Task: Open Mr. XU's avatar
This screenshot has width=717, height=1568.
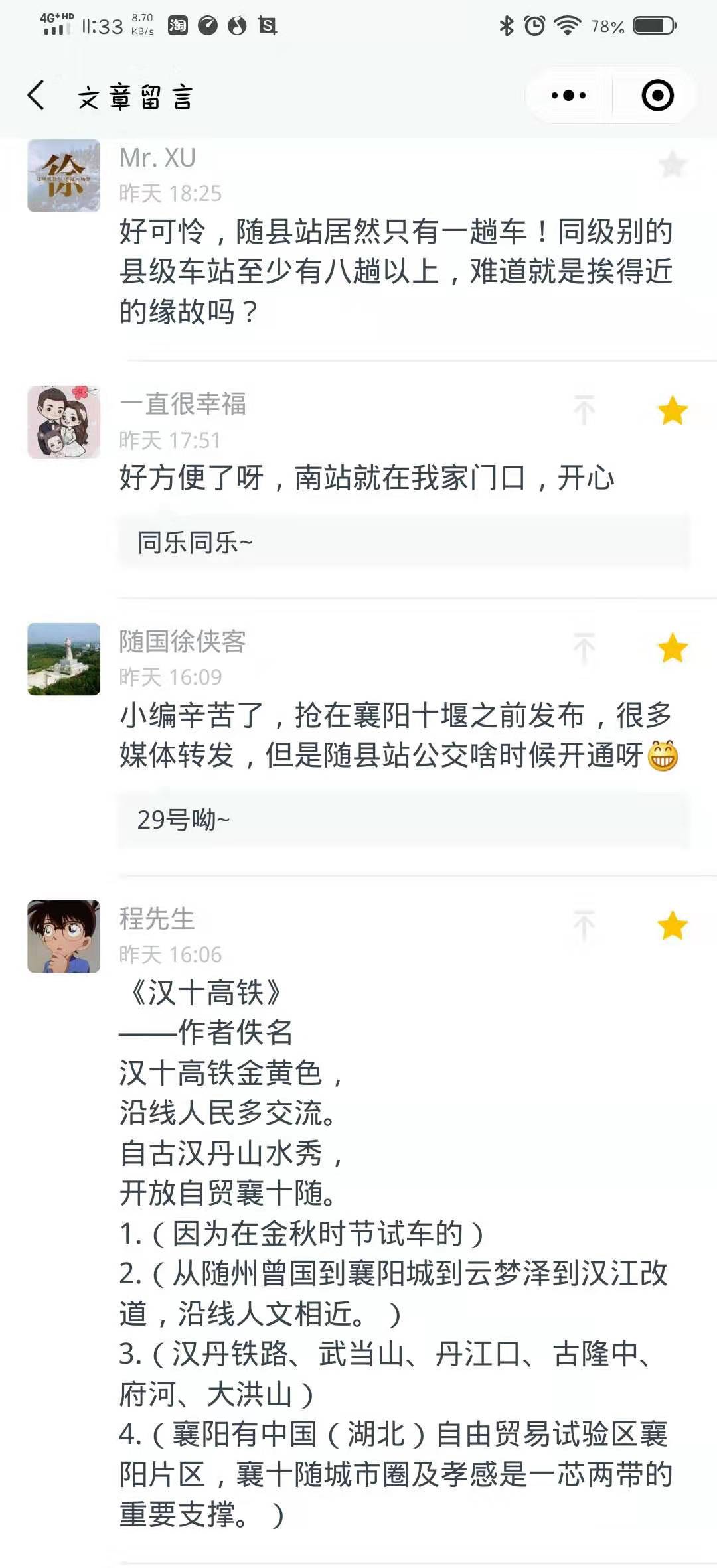Action: [64, 176]
